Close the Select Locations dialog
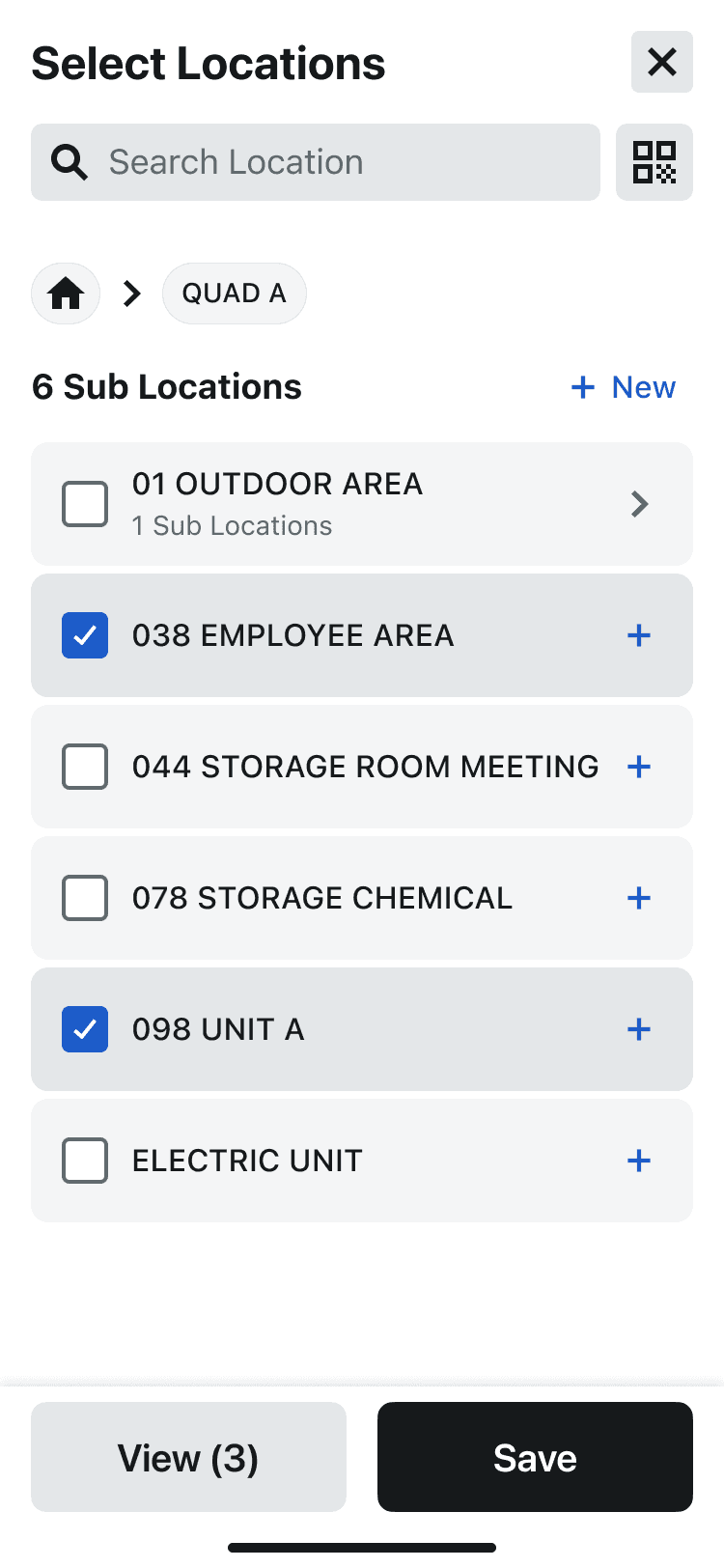Screen dimensions: 724x1568 point(661,62)
